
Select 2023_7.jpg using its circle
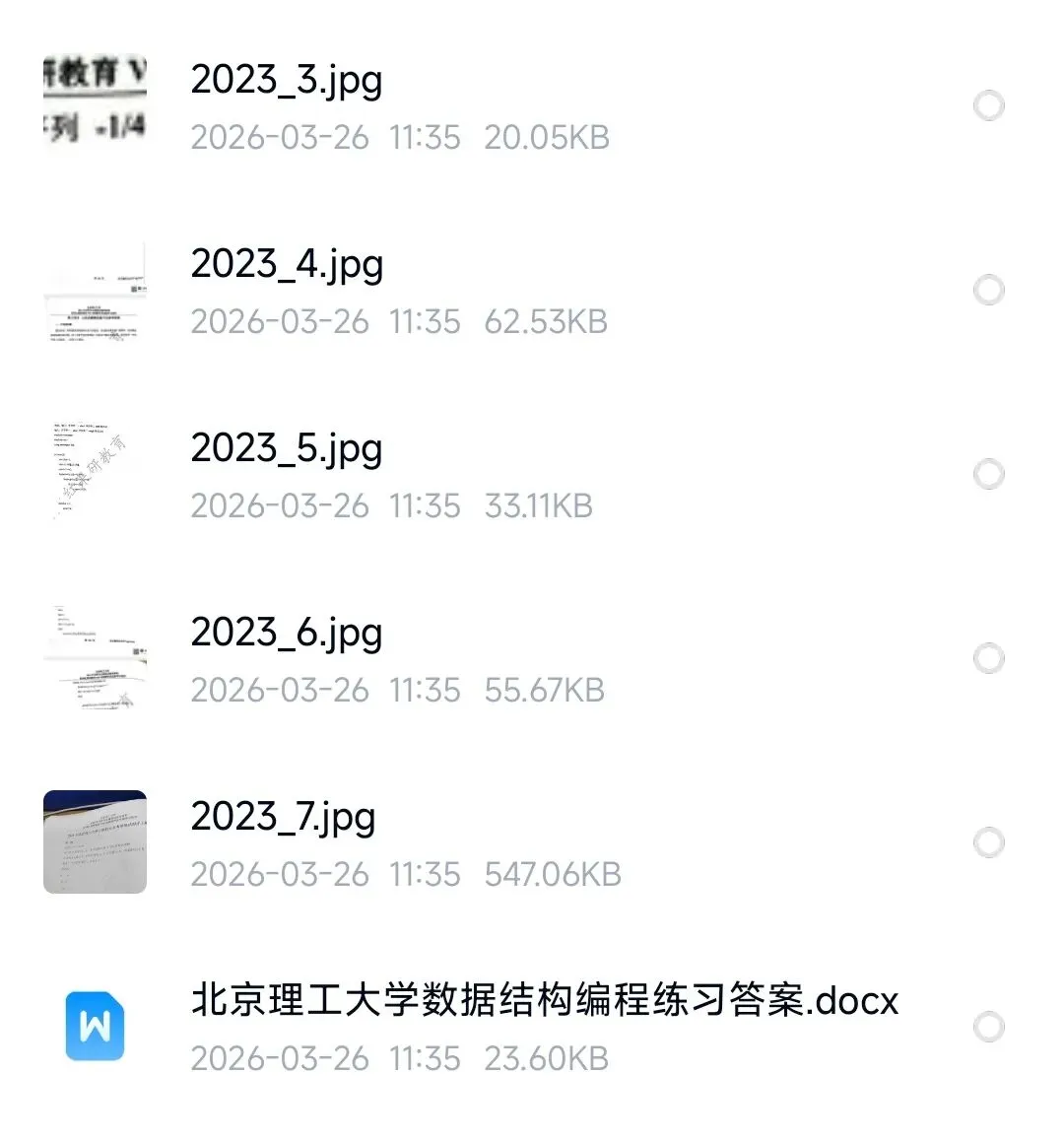pos(988,842)
